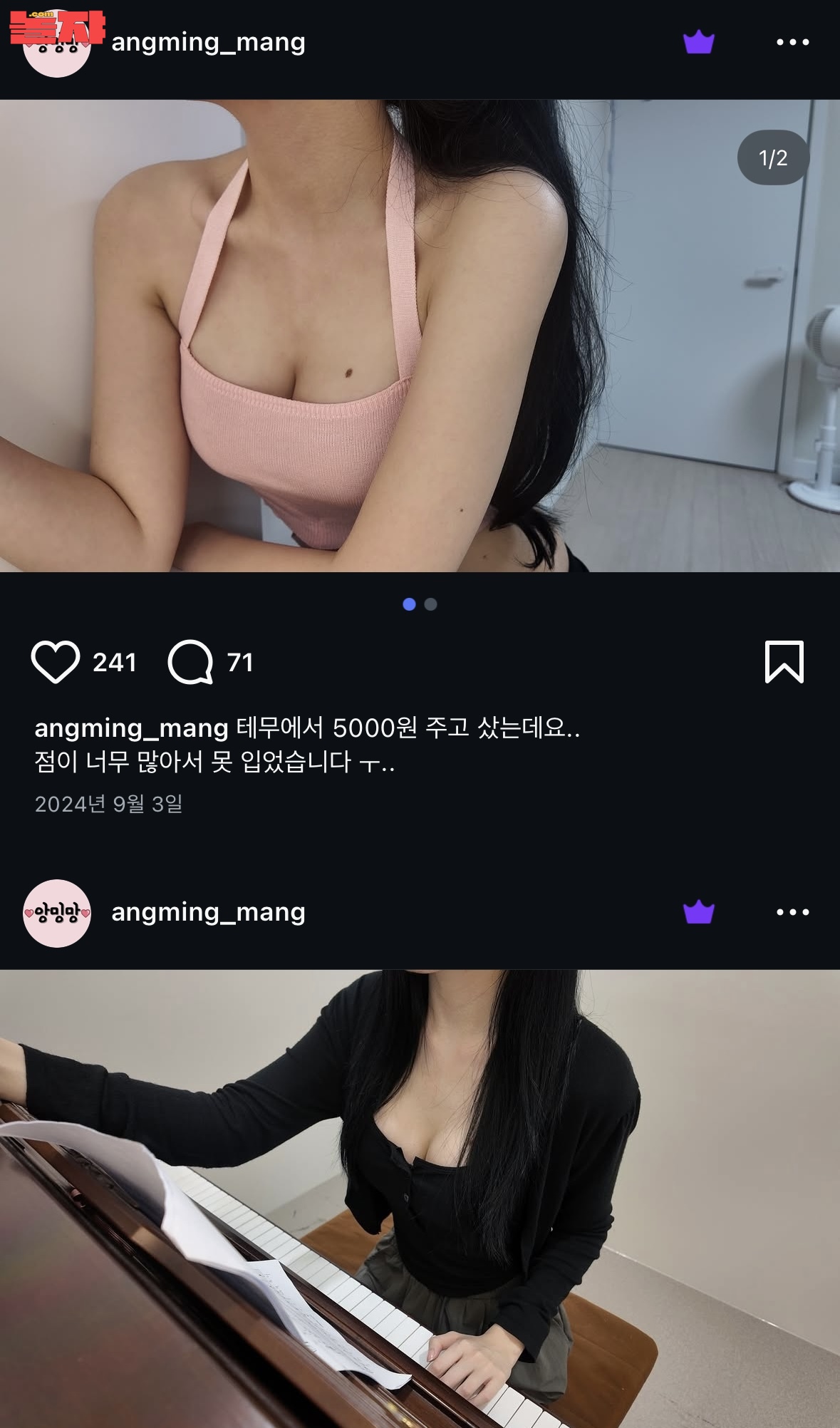Tap angming_mang name in the 테무에서 caption
The height and width of the screenshot is (1428, 840).
point(131,728)
